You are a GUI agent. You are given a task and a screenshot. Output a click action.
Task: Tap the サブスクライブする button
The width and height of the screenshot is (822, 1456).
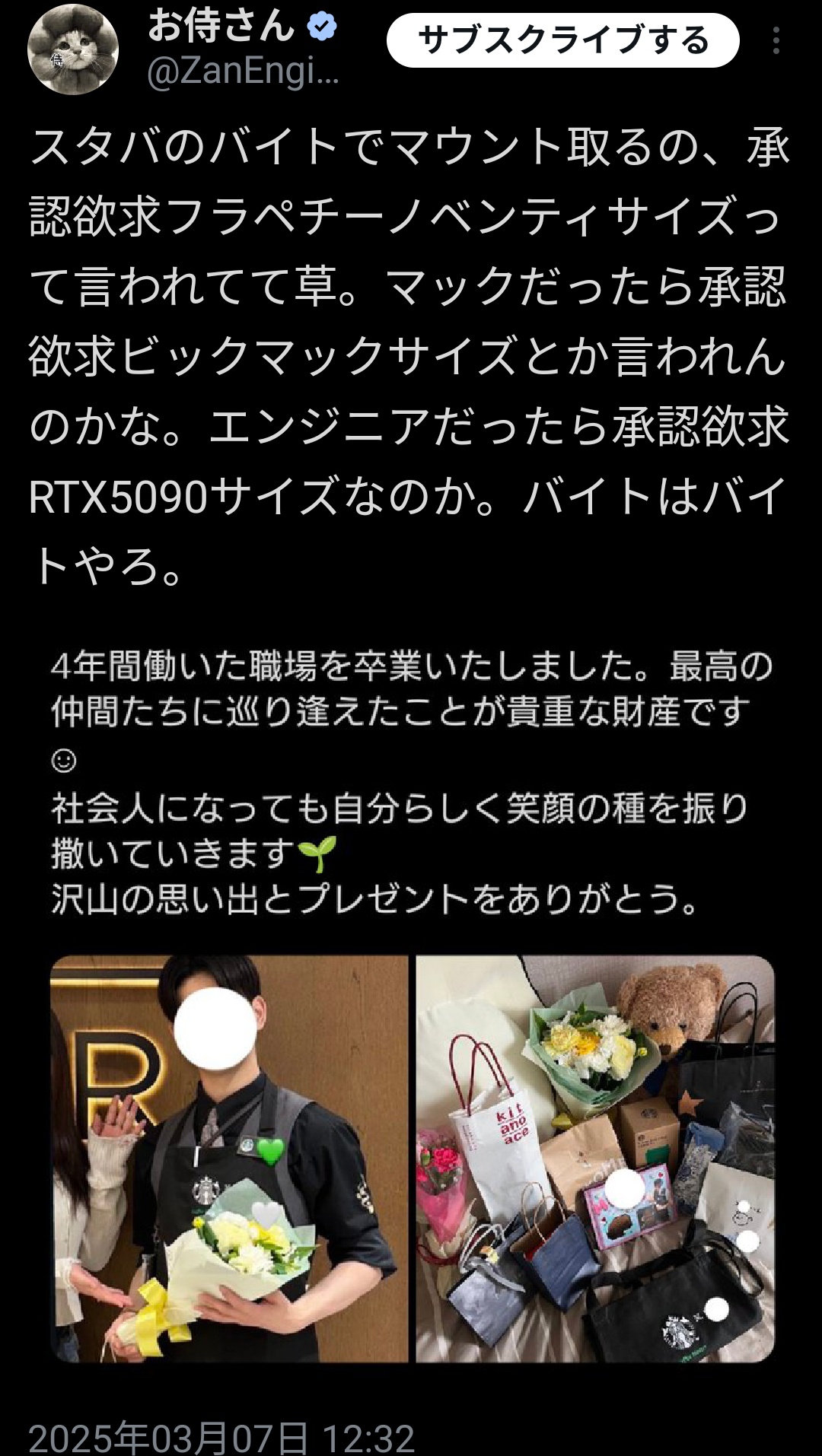point(562,40)
